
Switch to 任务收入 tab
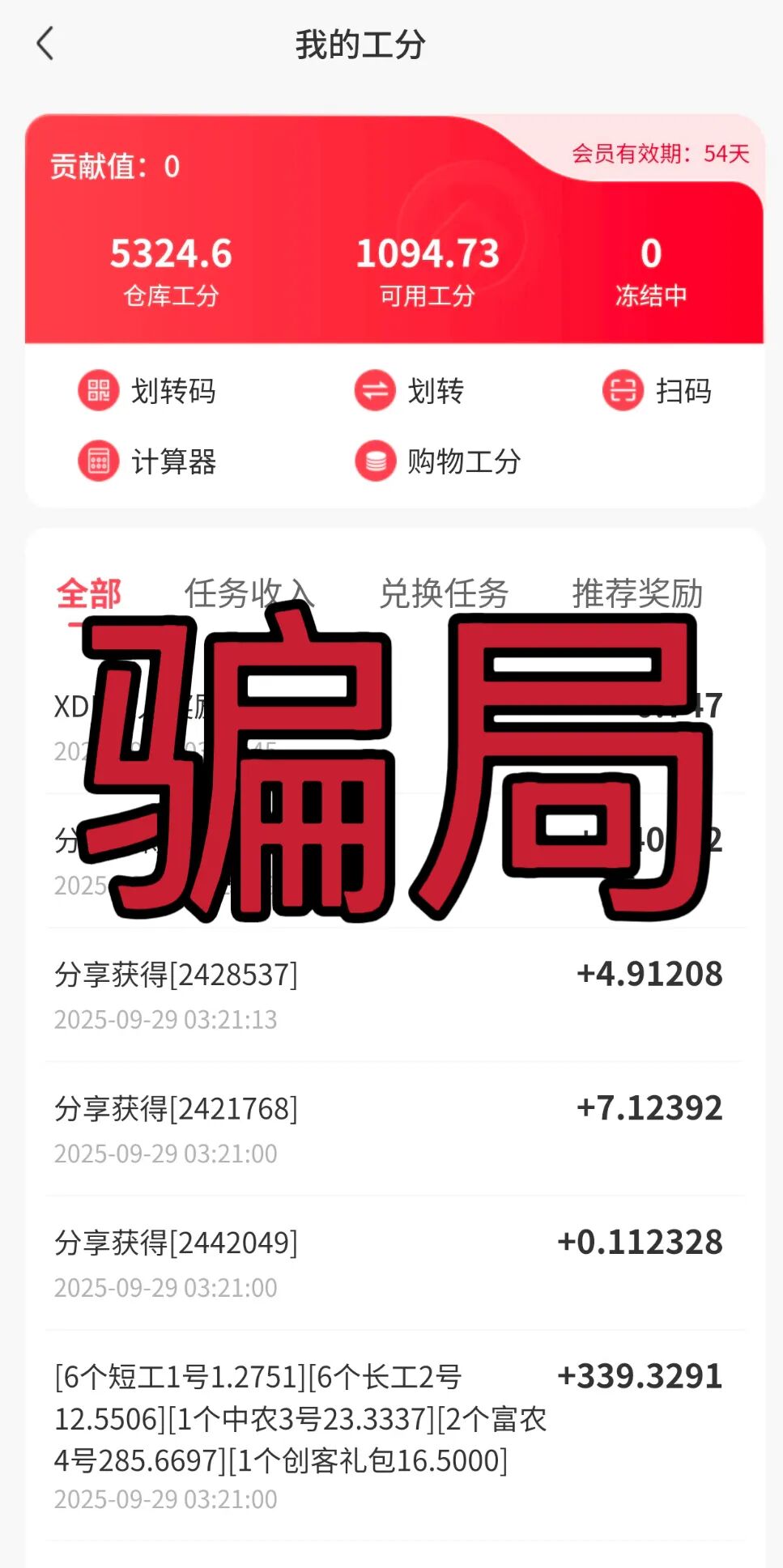[x=249, y=593]
